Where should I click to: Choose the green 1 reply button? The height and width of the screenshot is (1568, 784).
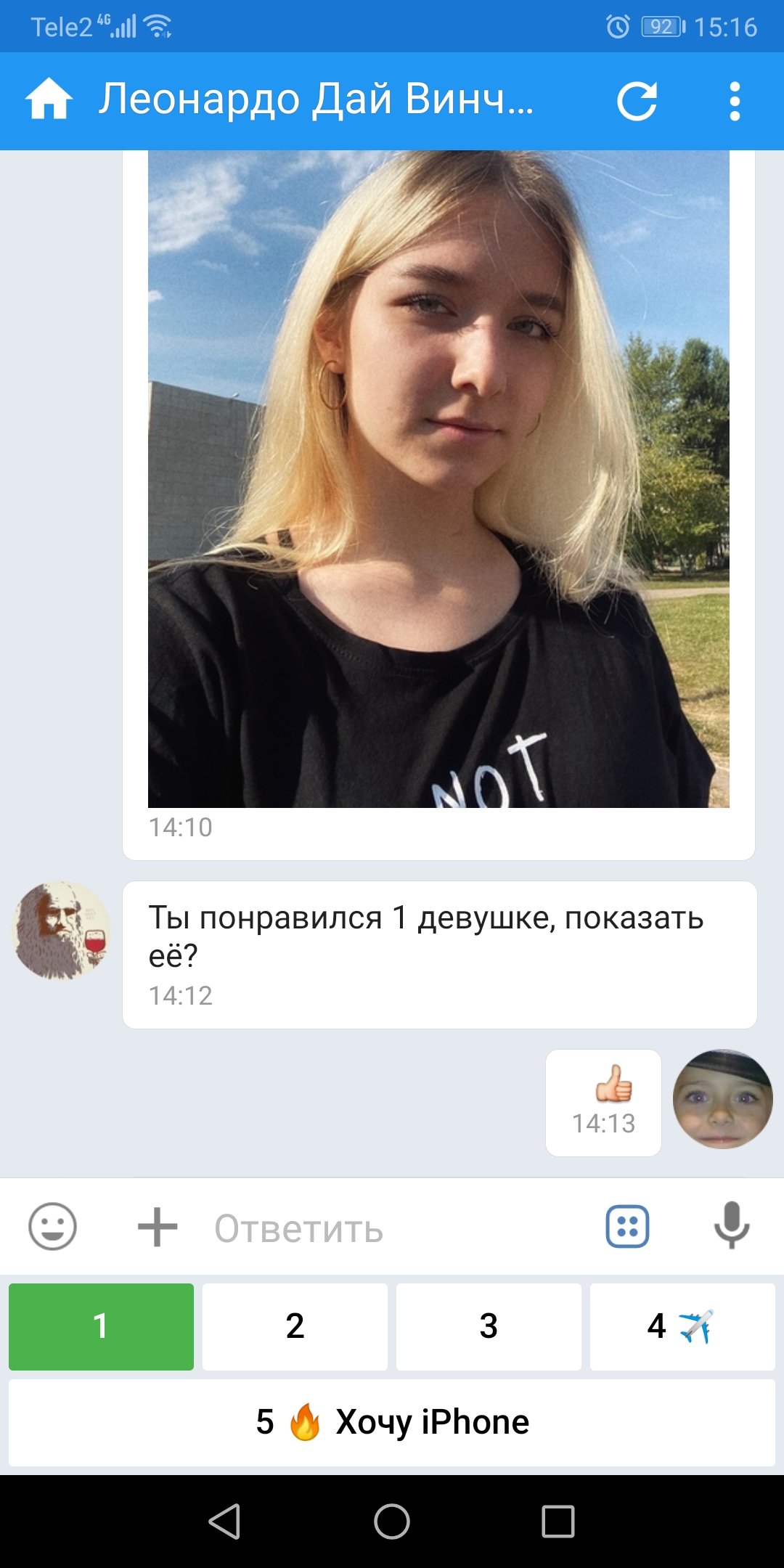point(101,1327)
